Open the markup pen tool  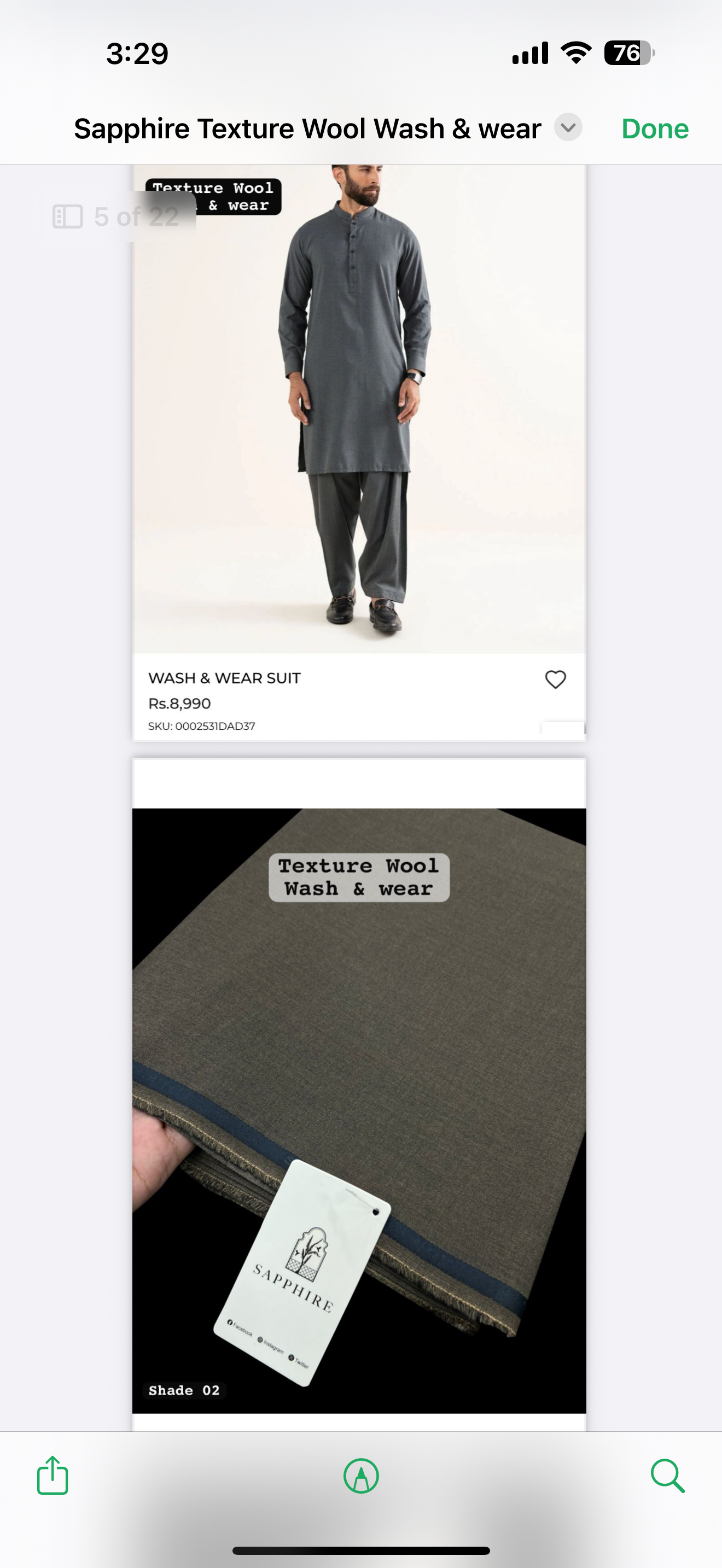pyautogui.click(x=361, y=1476)
